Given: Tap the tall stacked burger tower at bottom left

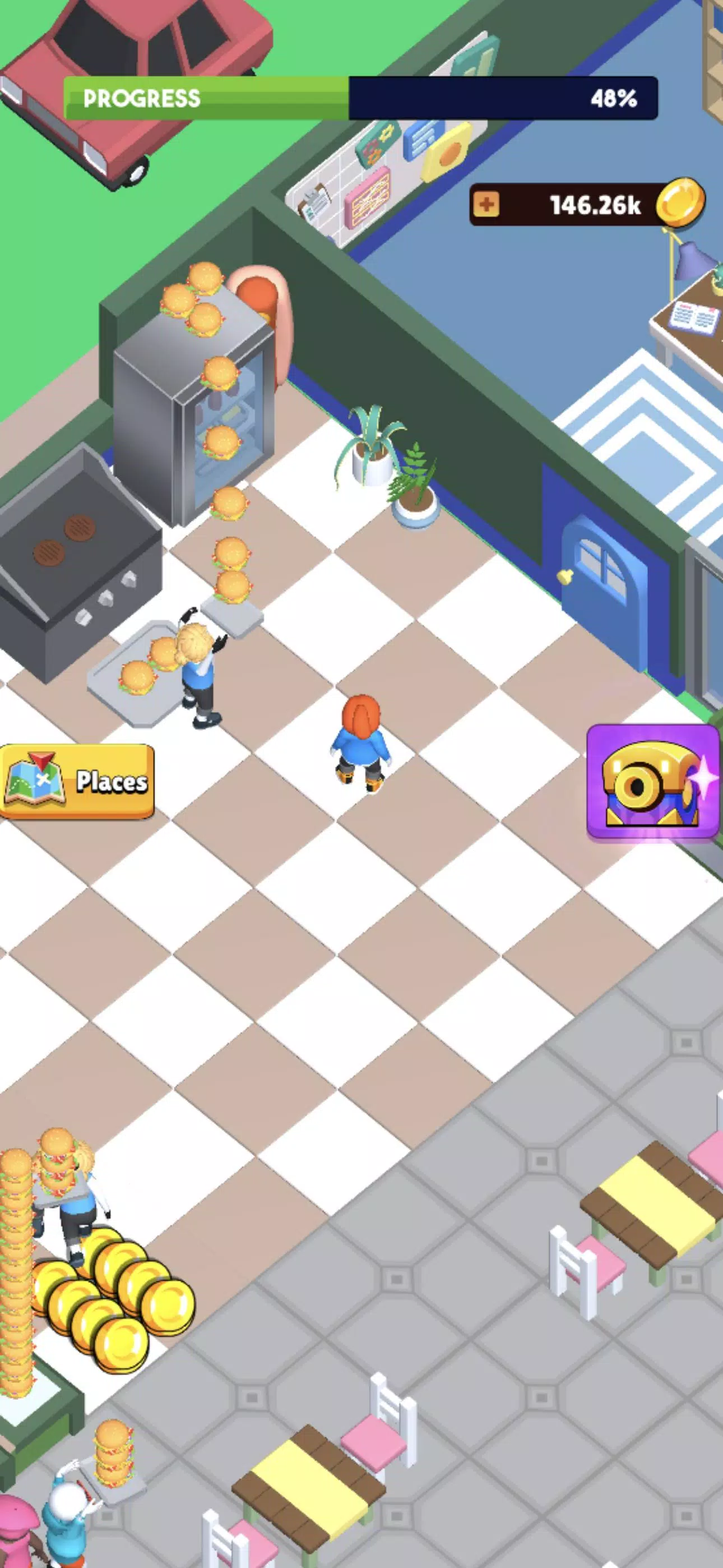Looking at the screenshot, I should tap(15, 1278).
